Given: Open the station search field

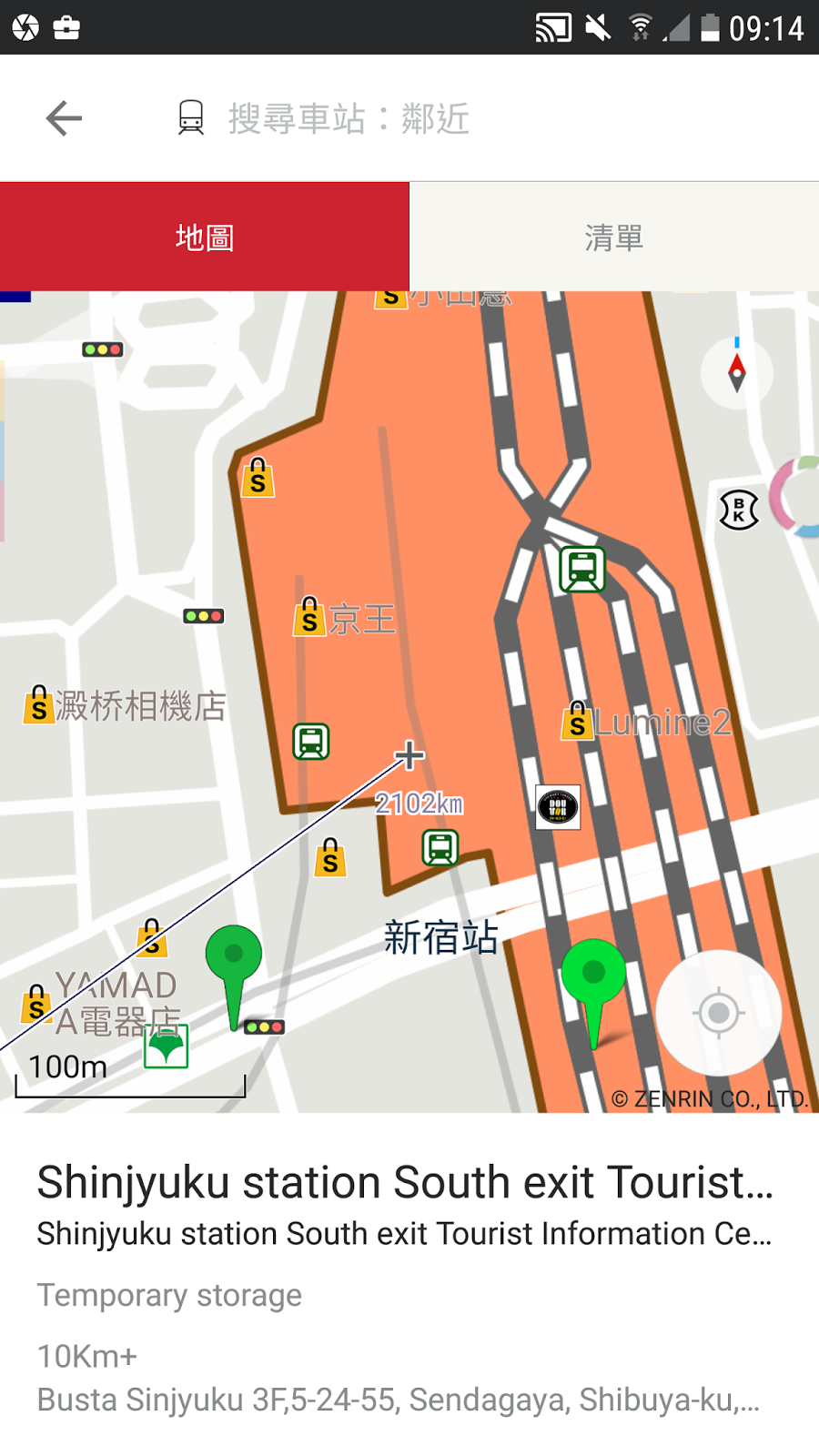Looking at the screenshot, I should click(348, 118).
